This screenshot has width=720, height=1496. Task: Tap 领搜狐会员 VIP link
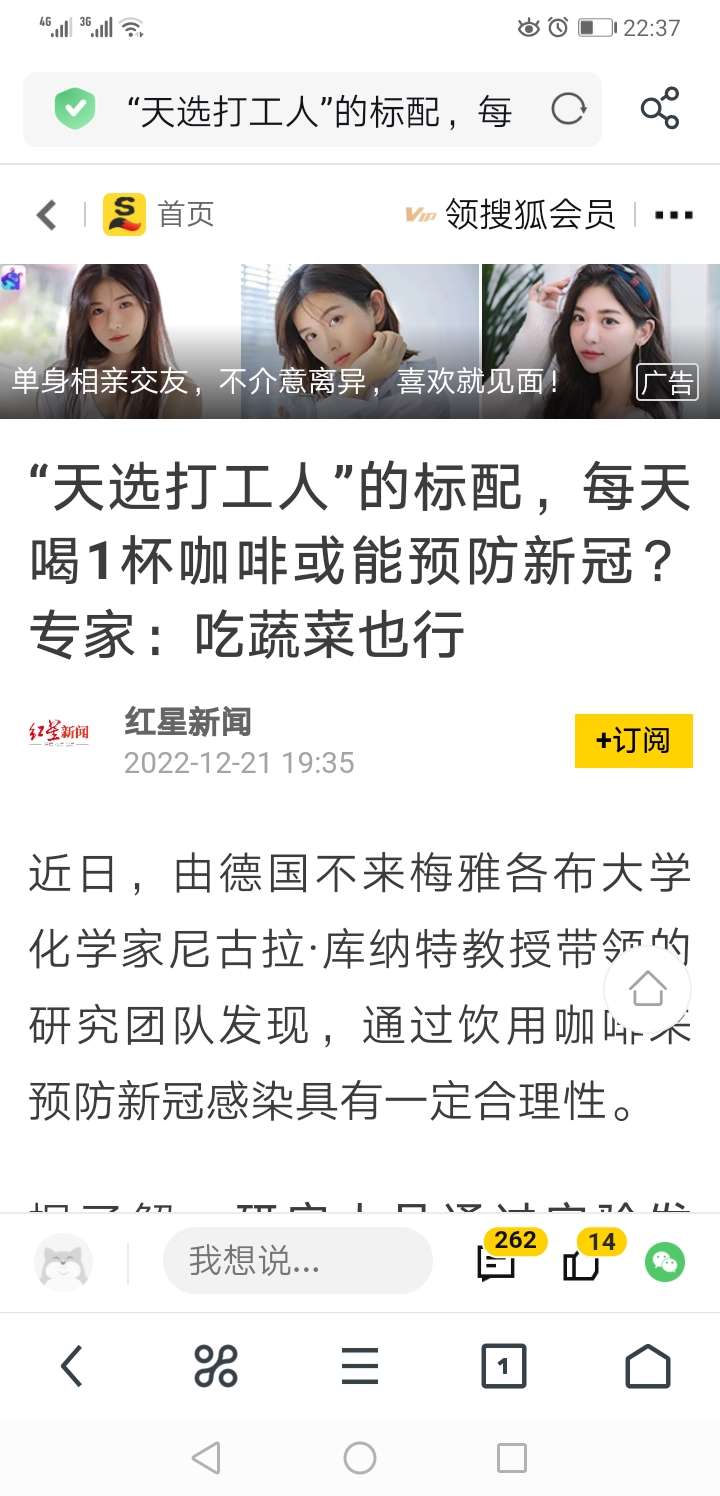pyautogui.click(x=510, y=214)
